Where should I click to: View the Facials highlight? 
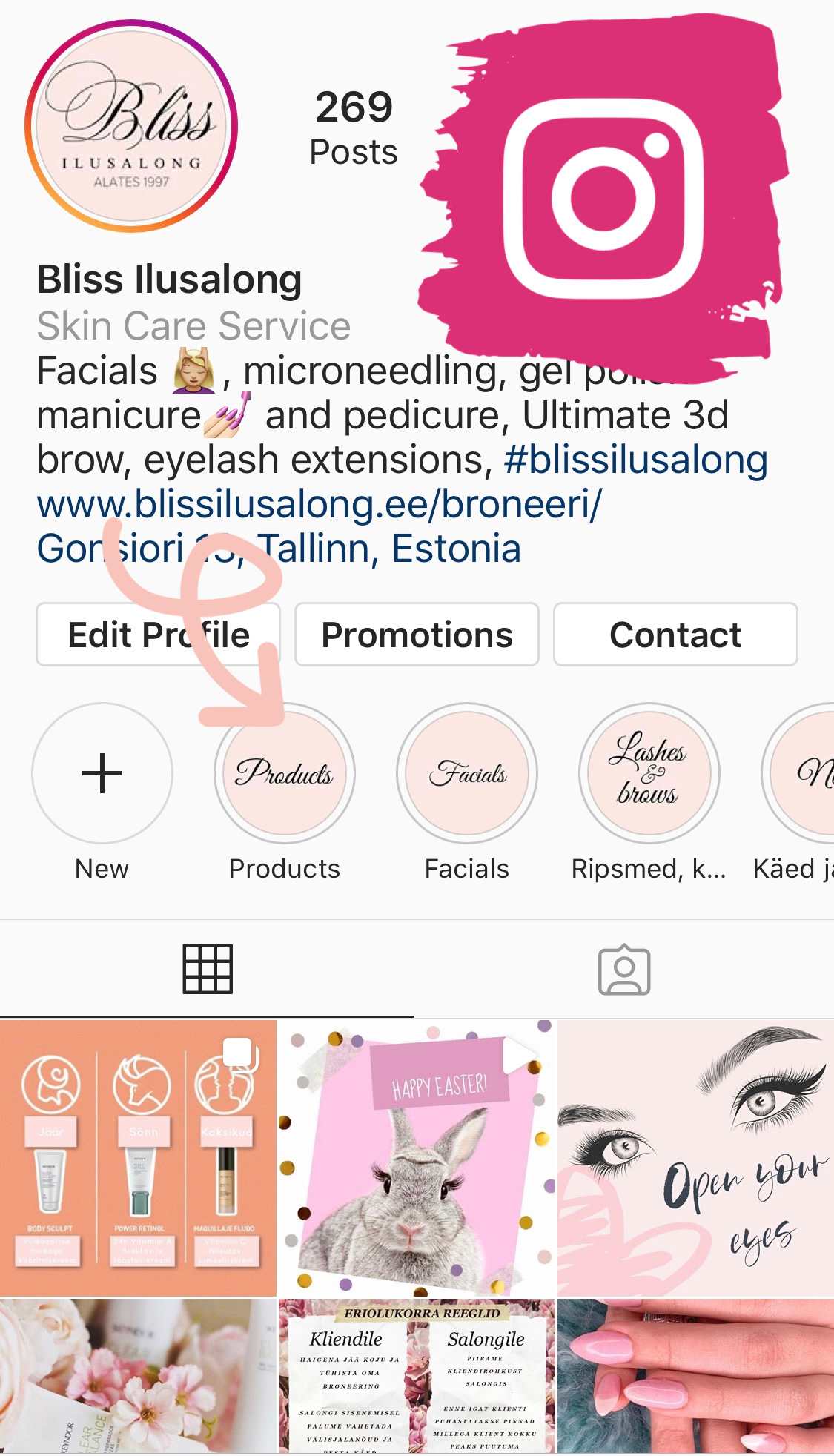click(x=467, y=773)
